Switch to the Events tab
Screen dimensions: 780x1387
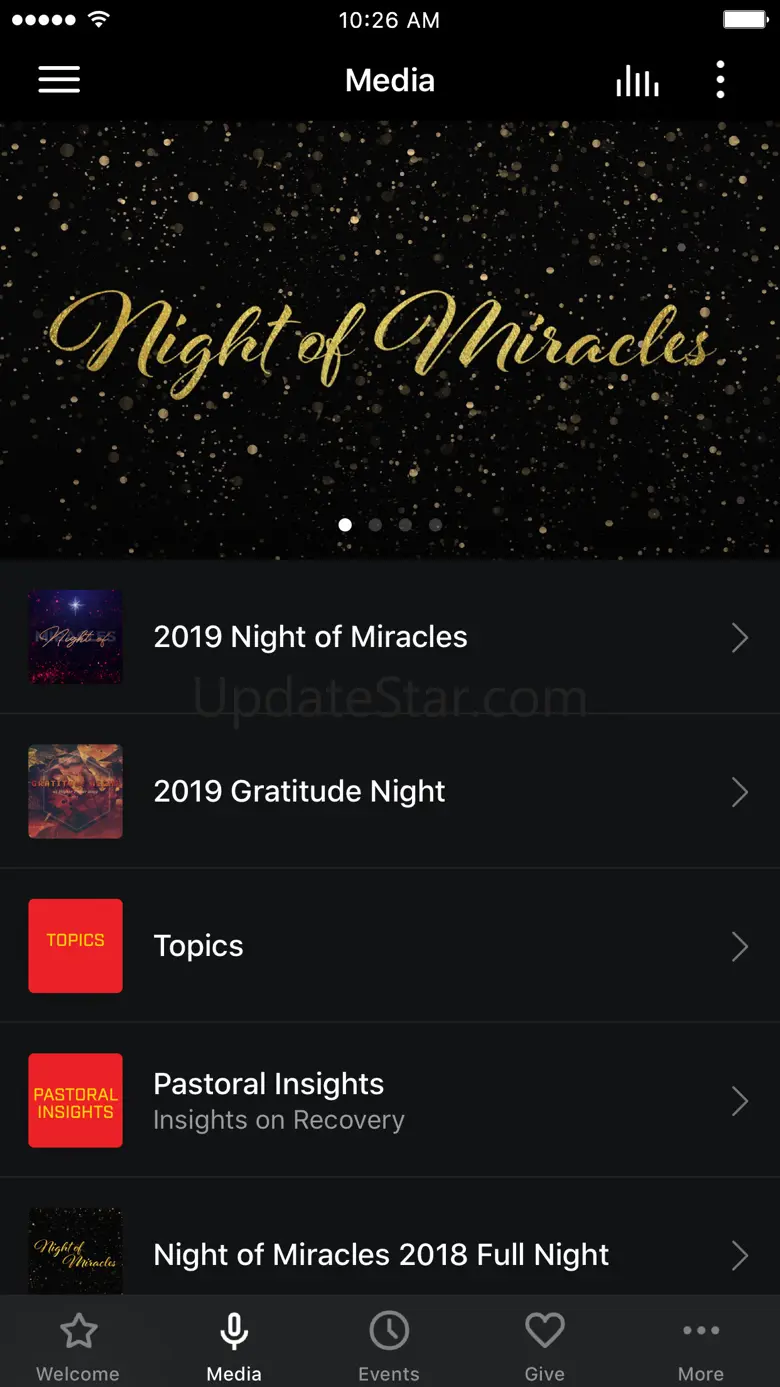click(389, 1345)
